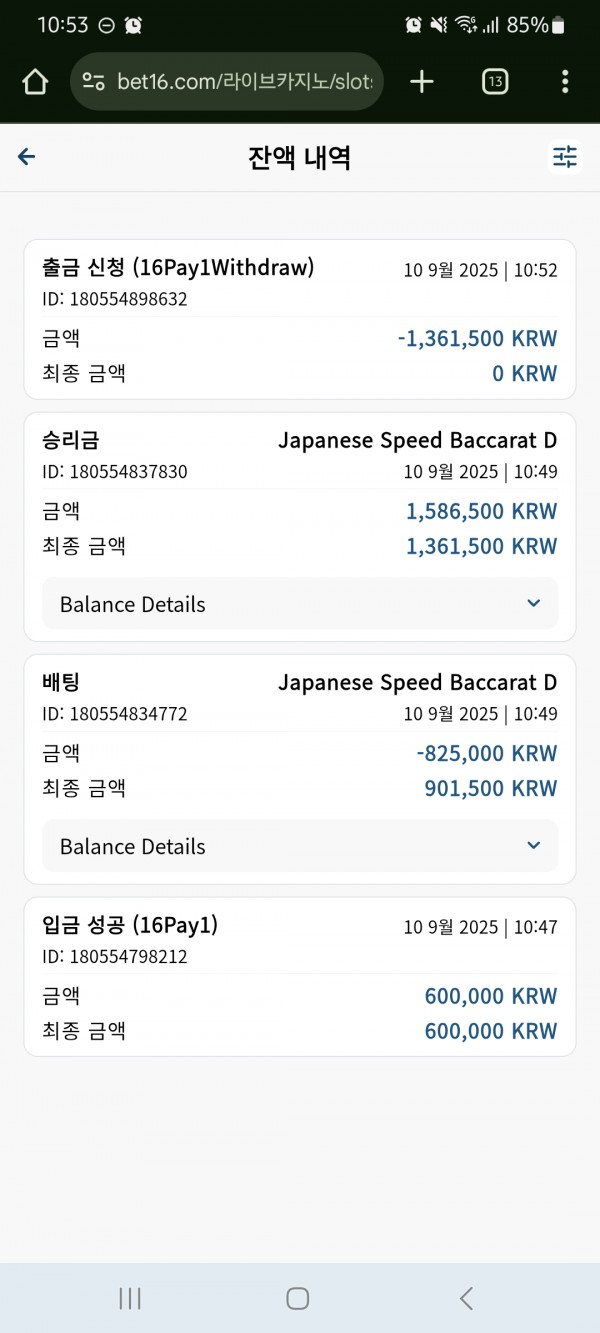Tap the system home button
This screenshot has width=600, height=1333.
298,1298
